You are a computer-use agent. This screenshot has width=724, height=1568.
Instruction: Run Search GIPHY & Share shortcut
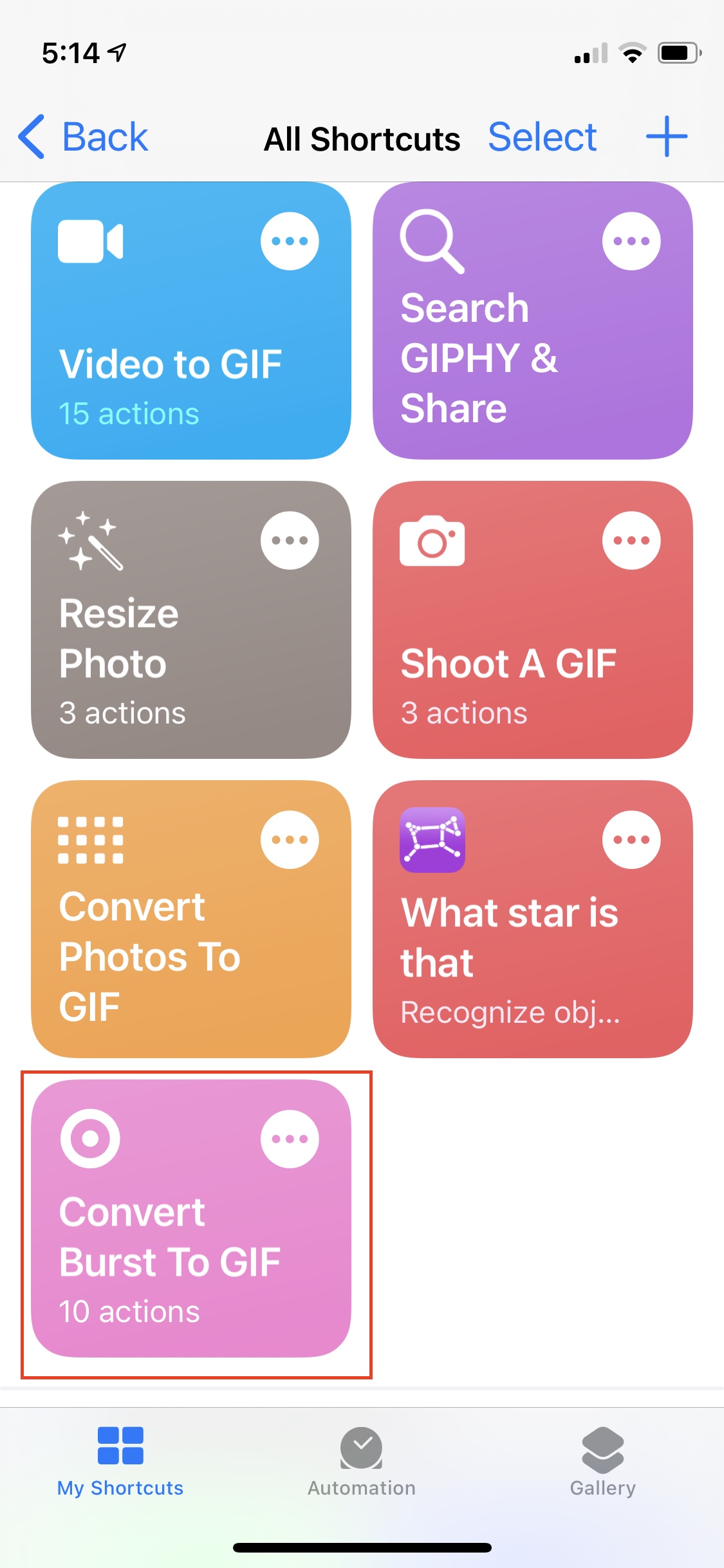click(x=533, y=321)
